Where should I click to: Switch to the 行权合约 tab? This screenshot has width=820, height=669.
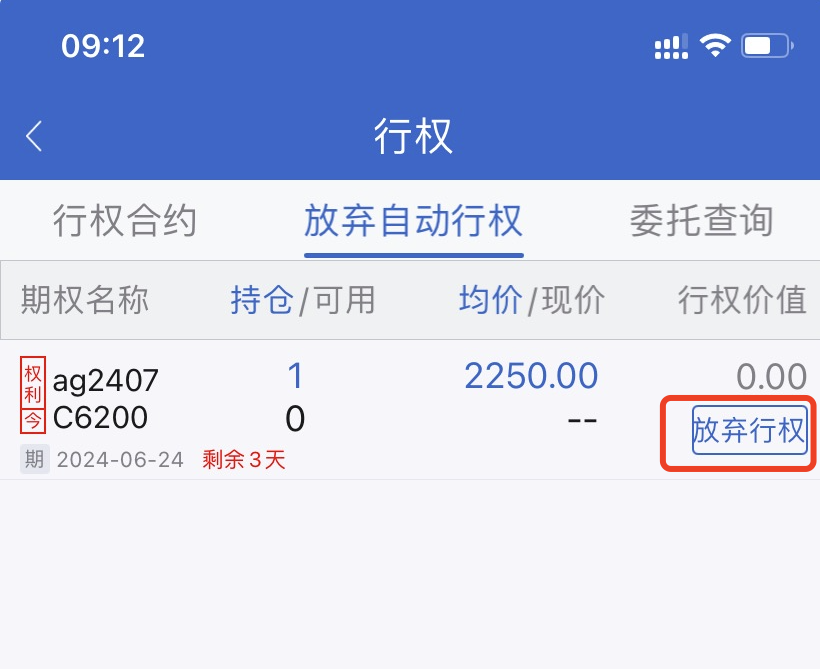point(124,221)
